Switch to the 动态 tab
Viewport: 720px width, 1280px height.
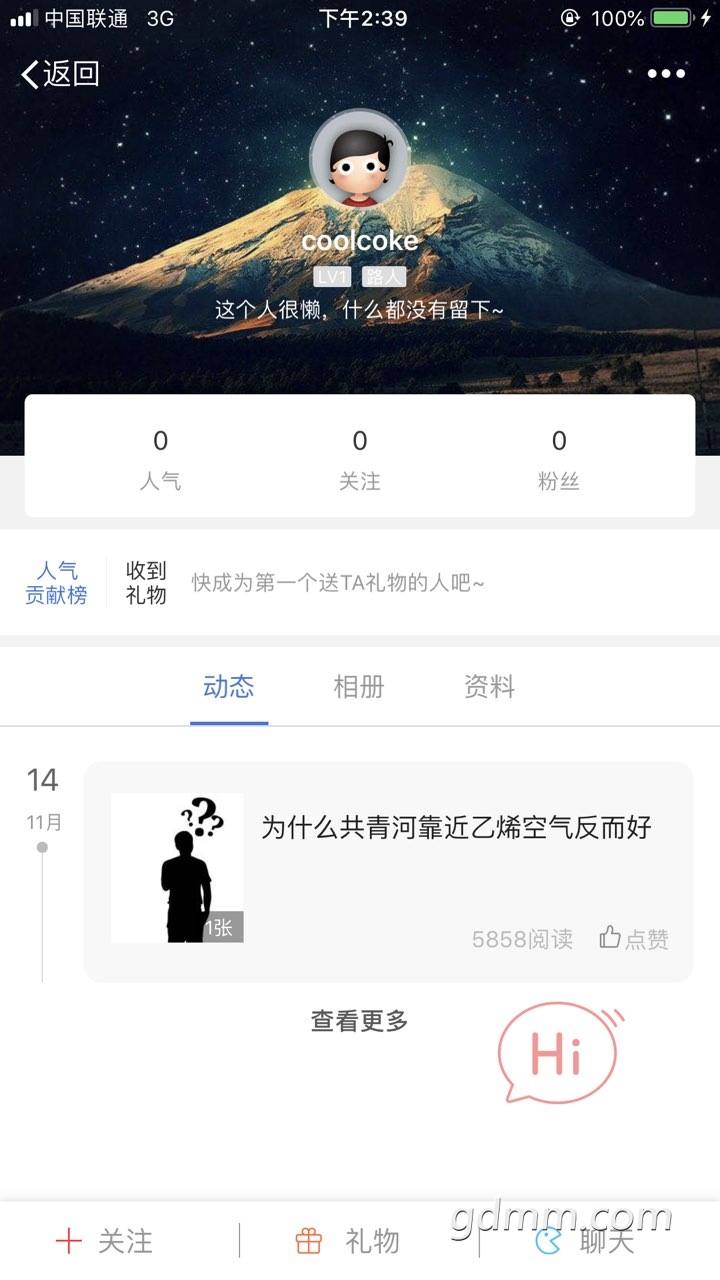229,687
